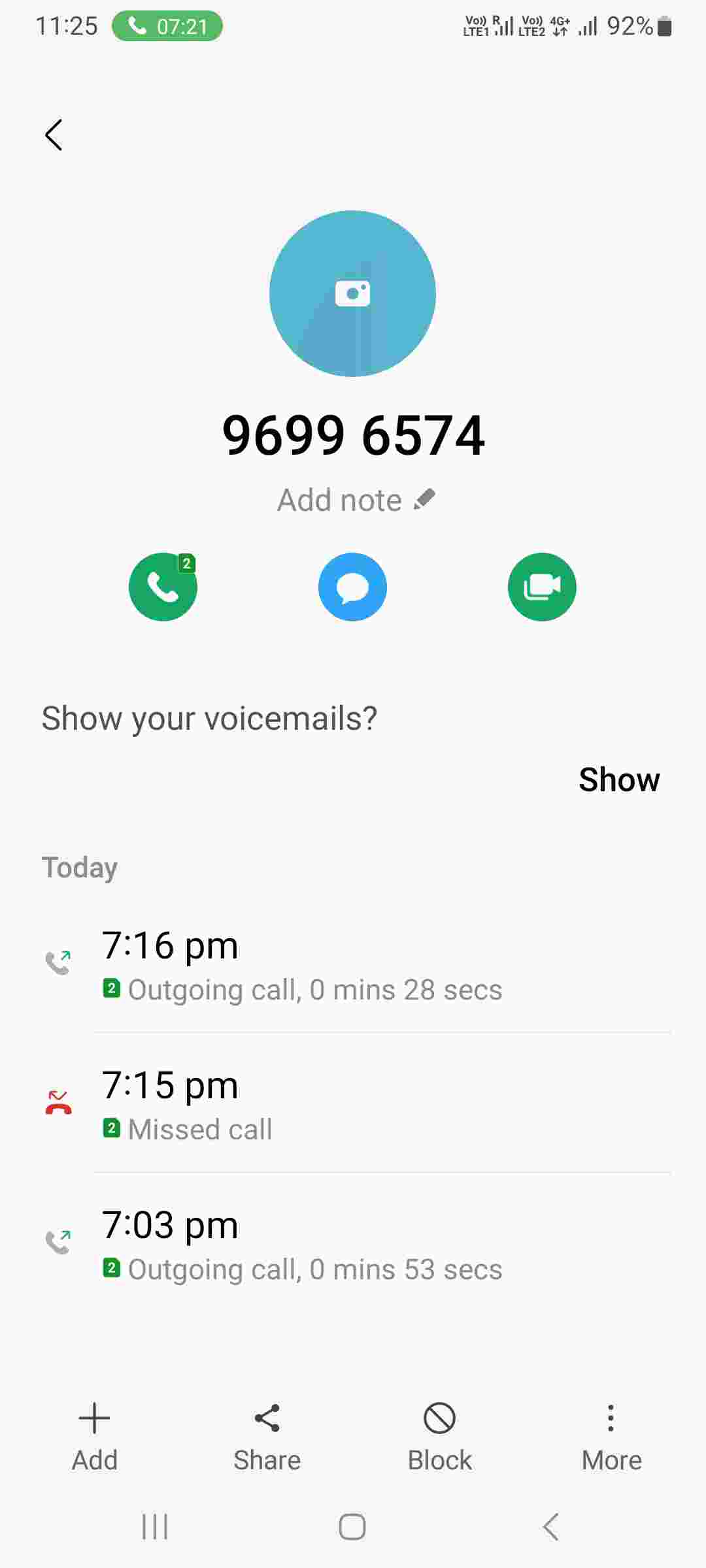The height and width of the screenshot is (1568, 706).
Task: Open recent apps from navigation bar
Action: click(x=155, y=1527)
